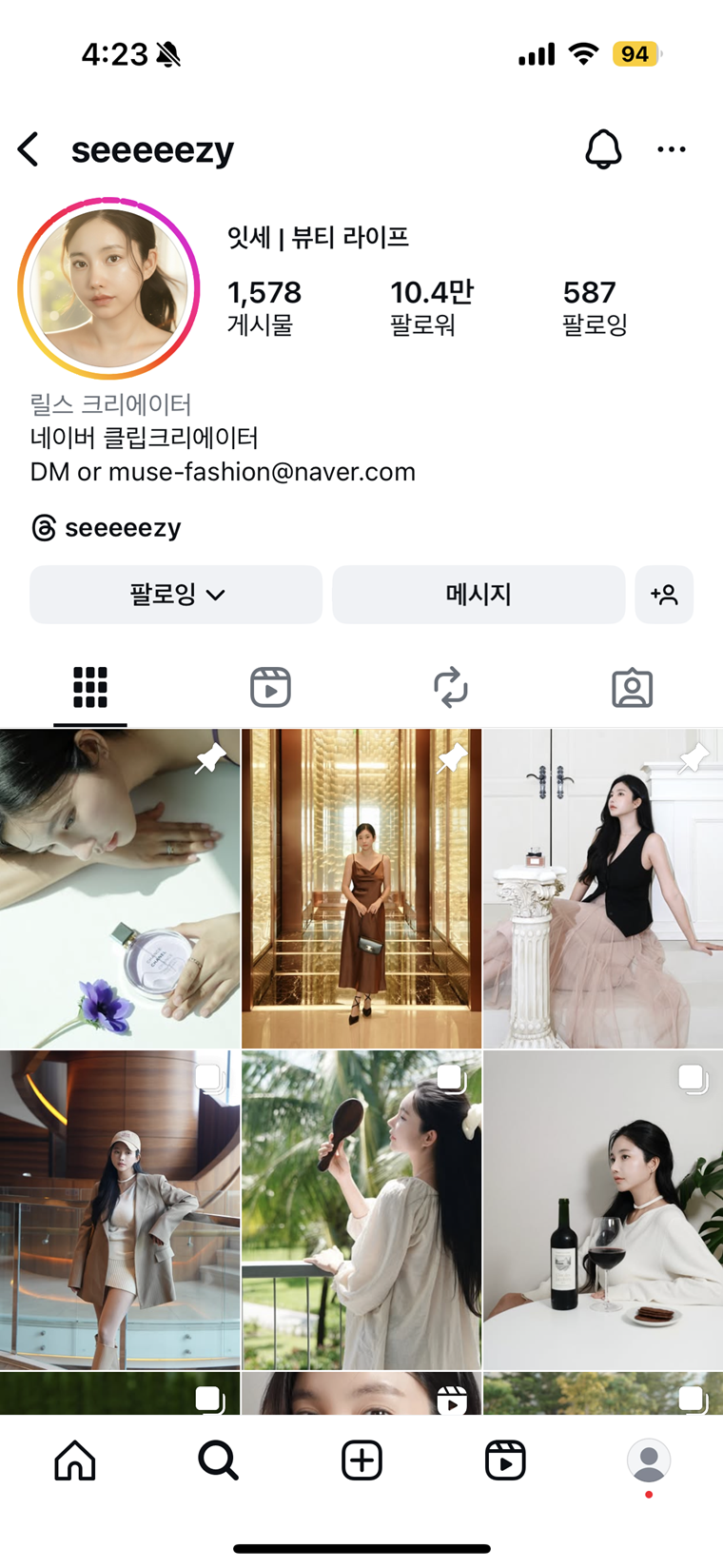Screen dimensions: 723x1568
Task: Open the three-dot overflow menu
Action: pyautogui.click(x=671, y=149)
